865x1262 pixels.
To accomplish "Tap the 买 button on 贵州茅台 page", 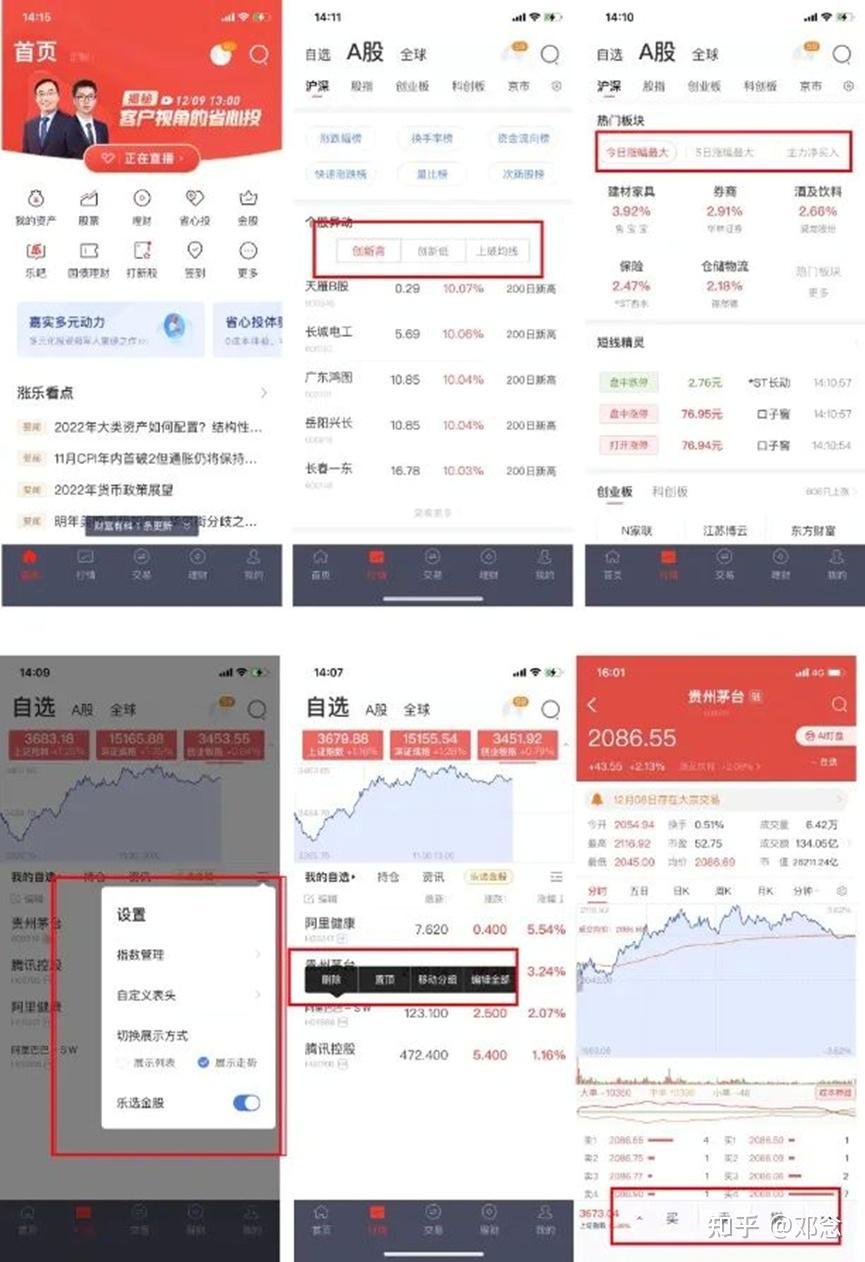I will click(671, 1219).
